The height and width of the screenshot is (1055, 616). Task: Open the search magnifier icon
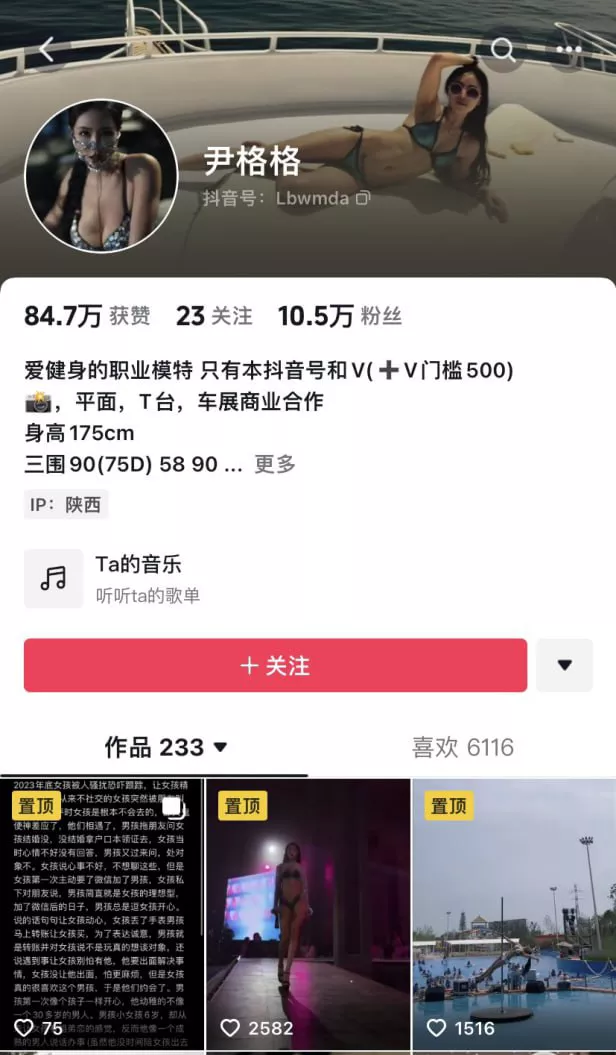pyautogui.click(x=502, y=50)
